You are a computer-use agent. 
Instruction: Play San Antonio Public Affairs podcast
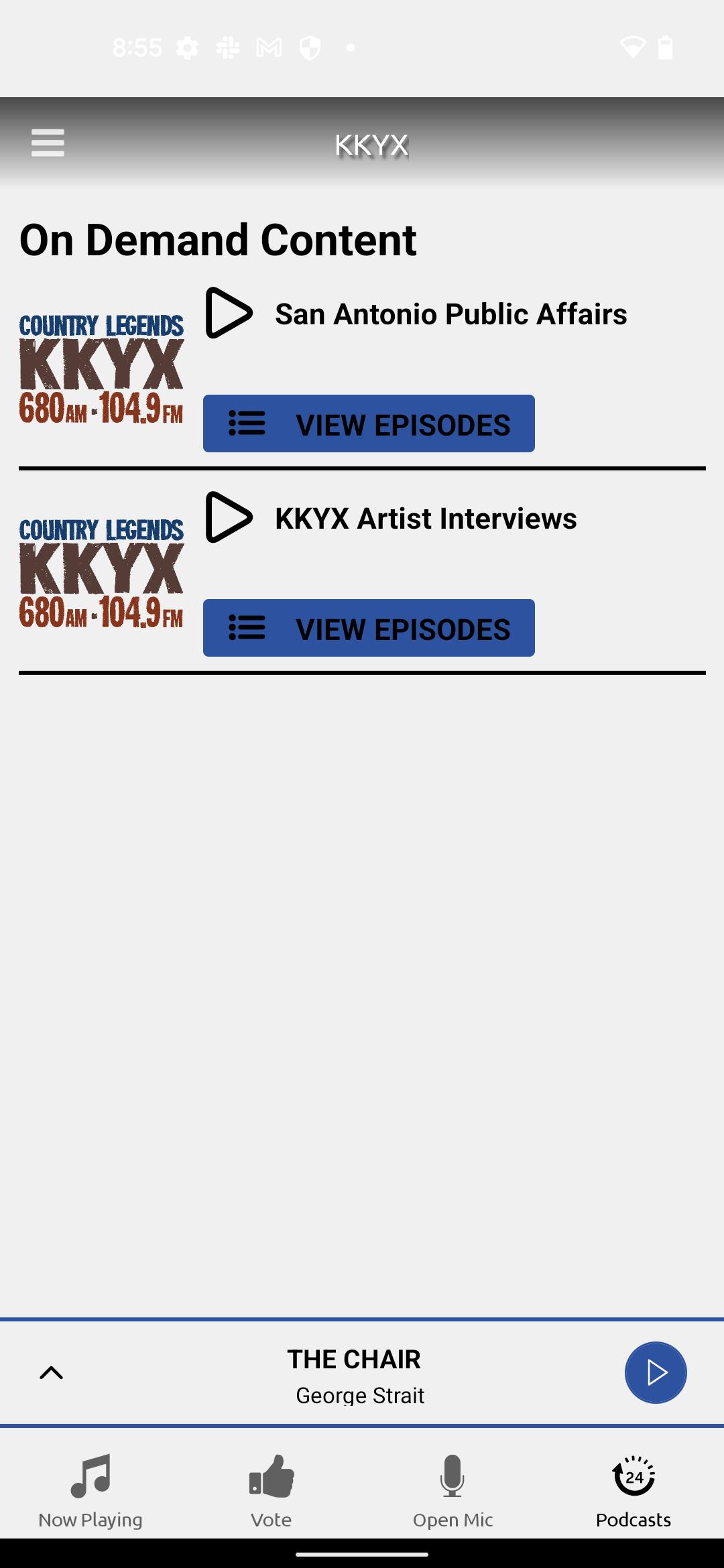click(229, 313)
